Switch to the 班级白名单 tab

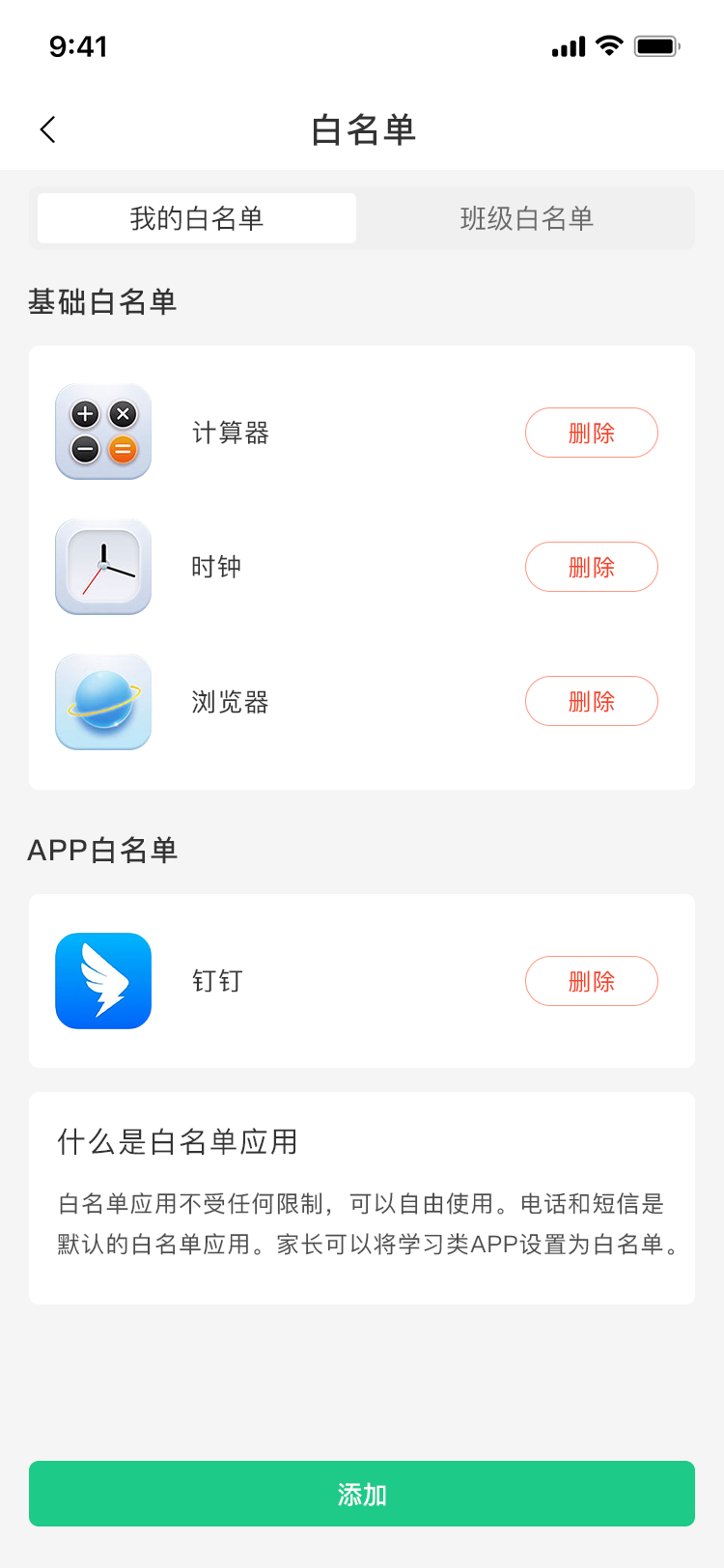(526, 218)
